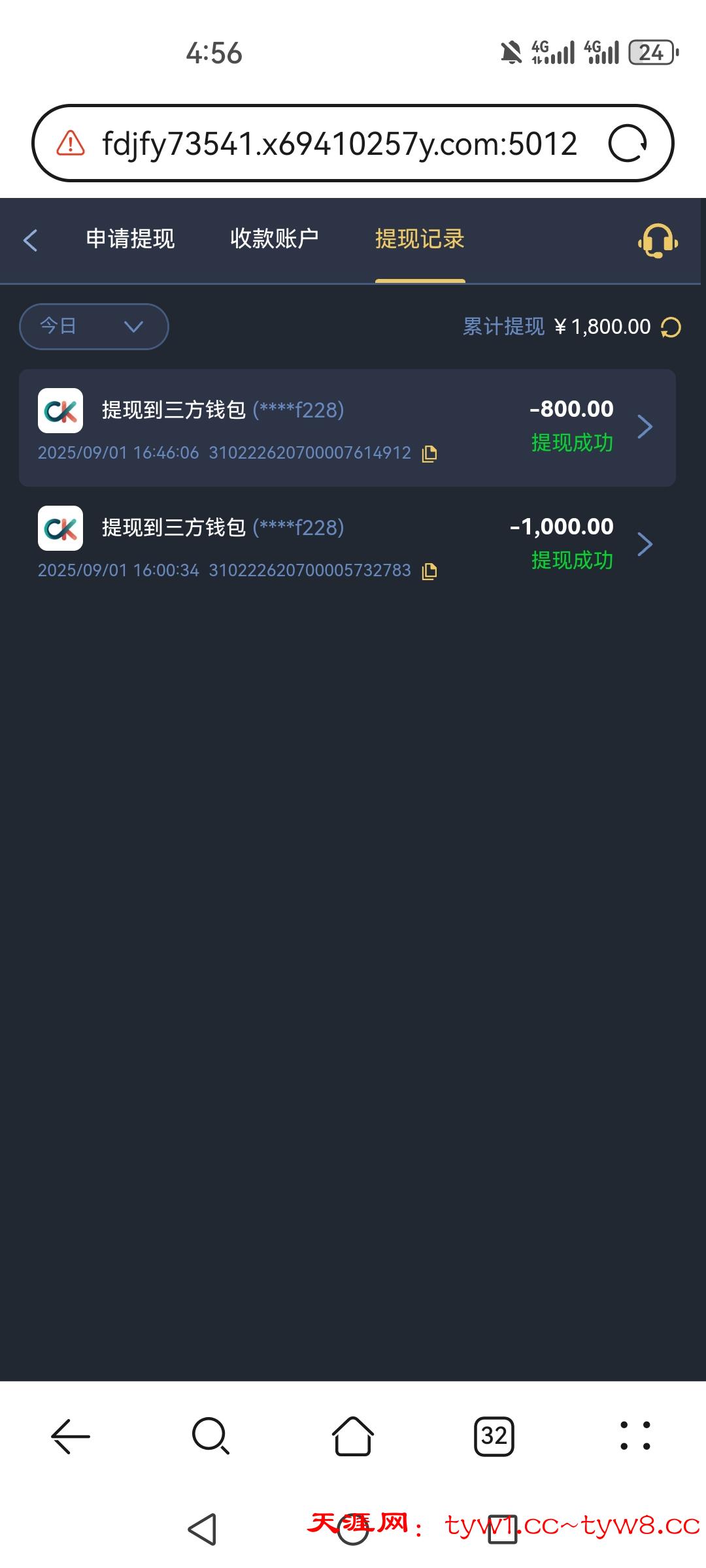The width and height of the screenshot is (706, 1568).
Task: Reload the page from the address bar
Action: pos(628,143)
